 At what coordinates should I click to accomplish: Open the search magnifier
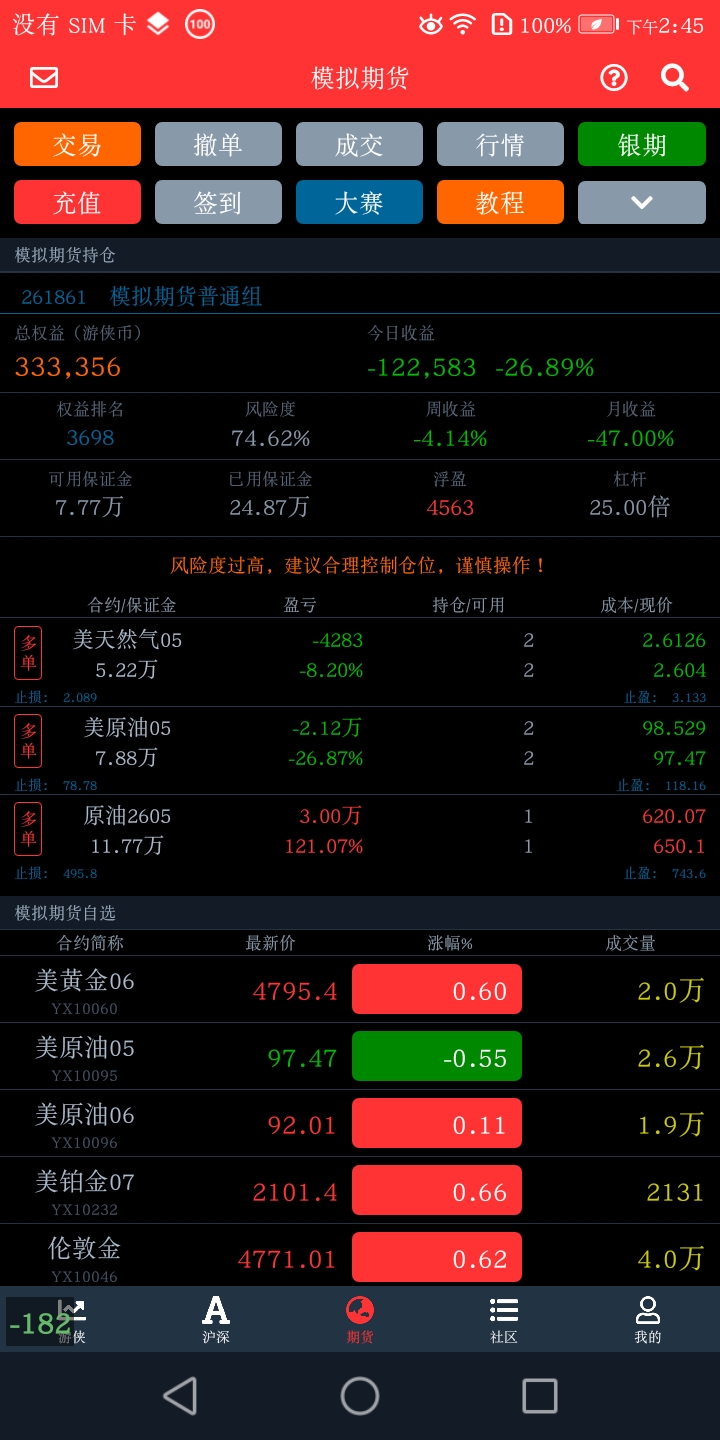[675, 78]
